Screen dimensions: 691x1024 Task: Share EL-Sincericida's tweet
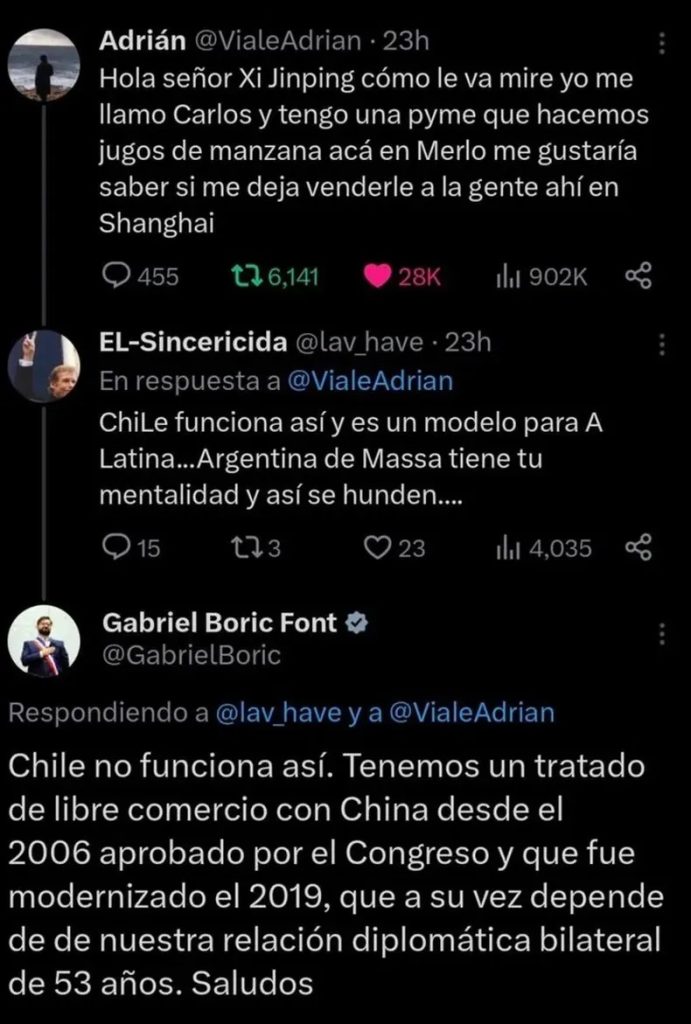[638, 547]
